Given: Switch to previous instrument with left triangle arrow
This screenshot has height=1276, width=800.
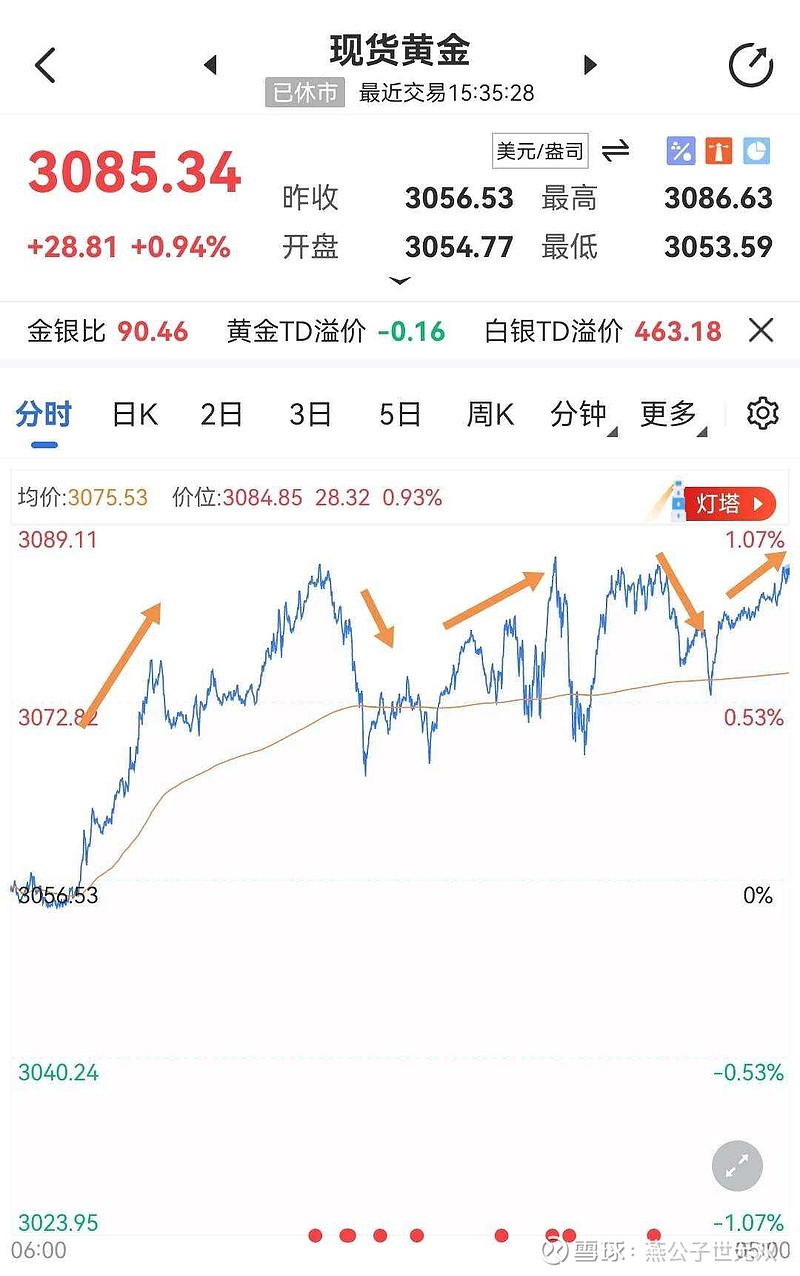Looking at the screenshot, I should tap(210, 63).
